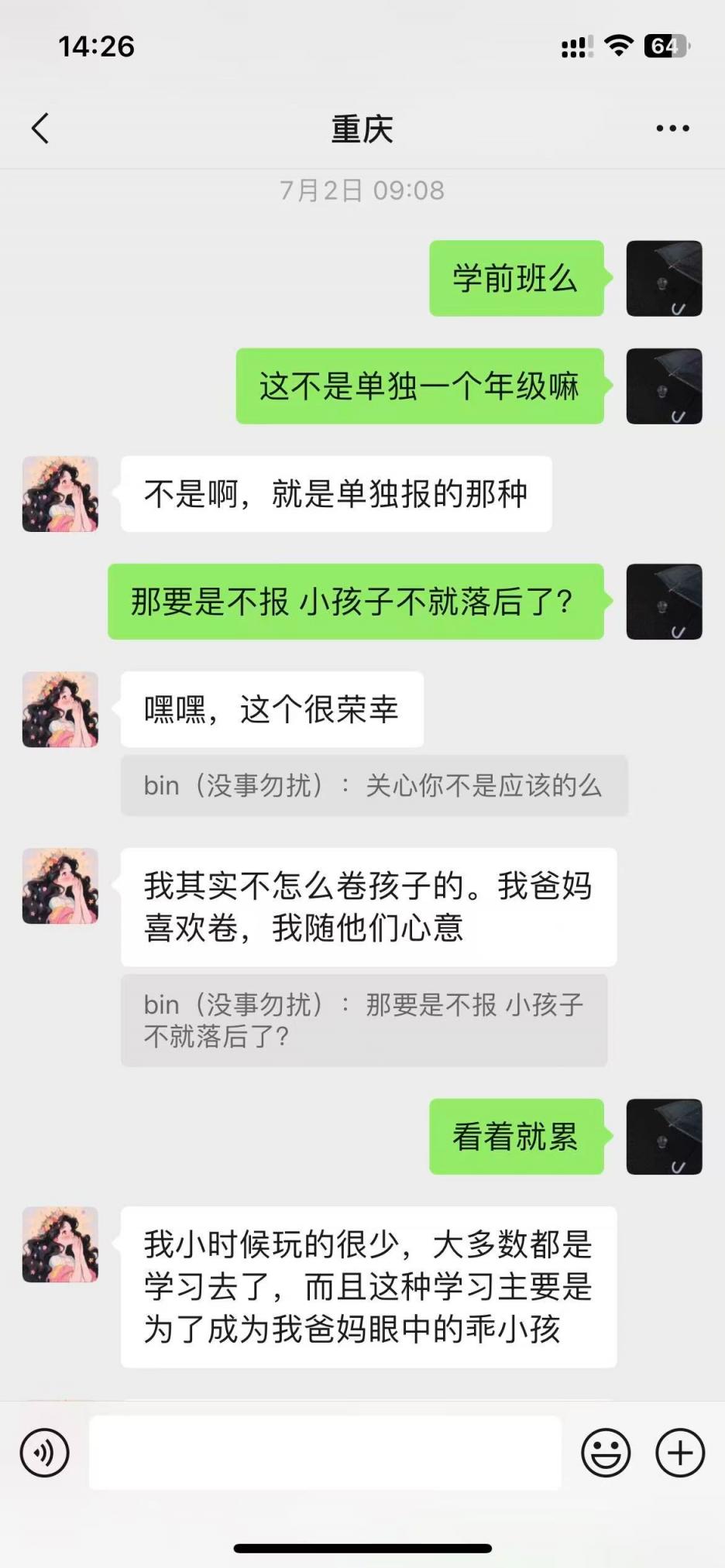725x1568 pixels.
Task: Switch to voice message input
Action: click(x=45, y=1453)
